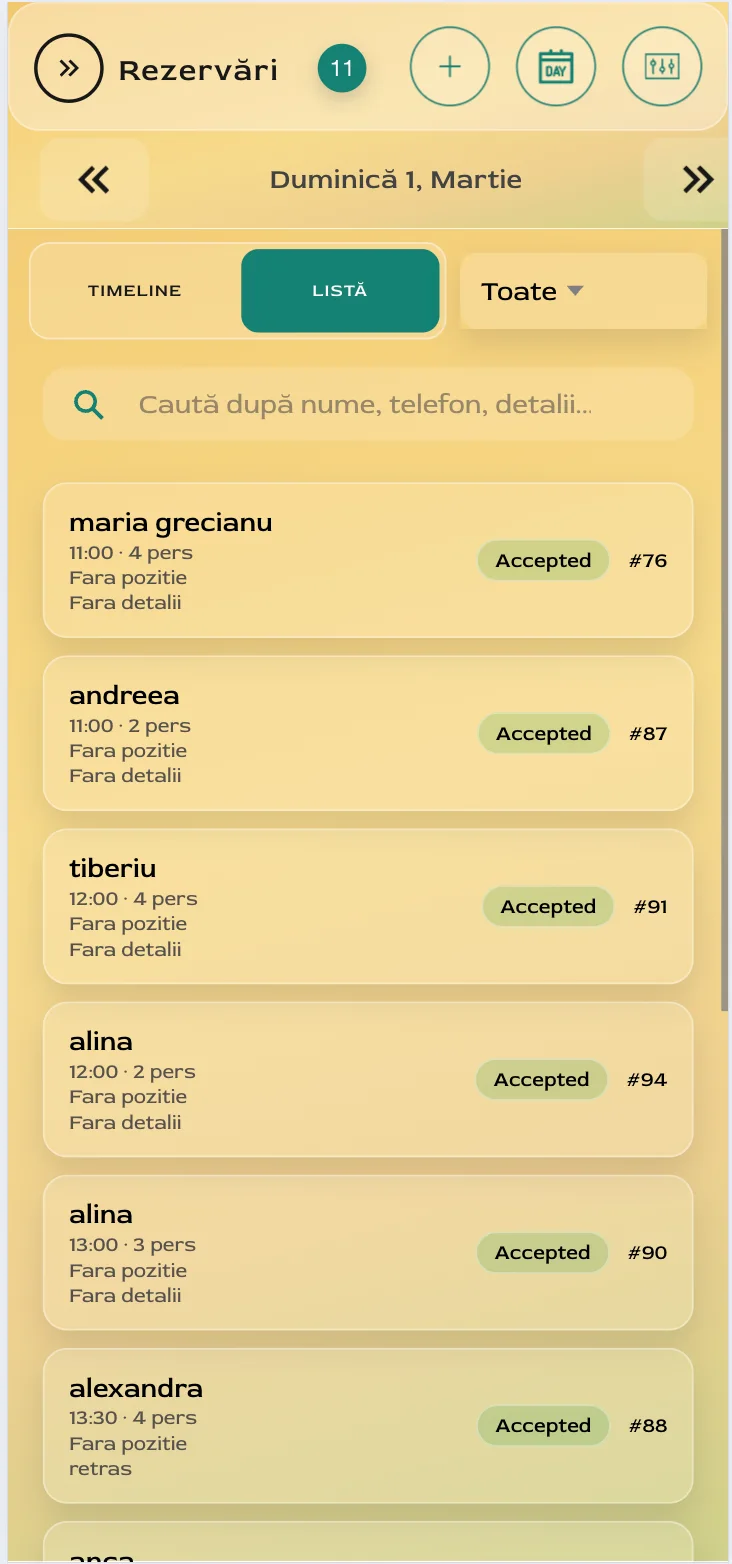732x1564 pixels.
Task: Create a new reservation using the plus icon
Action: click(x=449, y=67)
